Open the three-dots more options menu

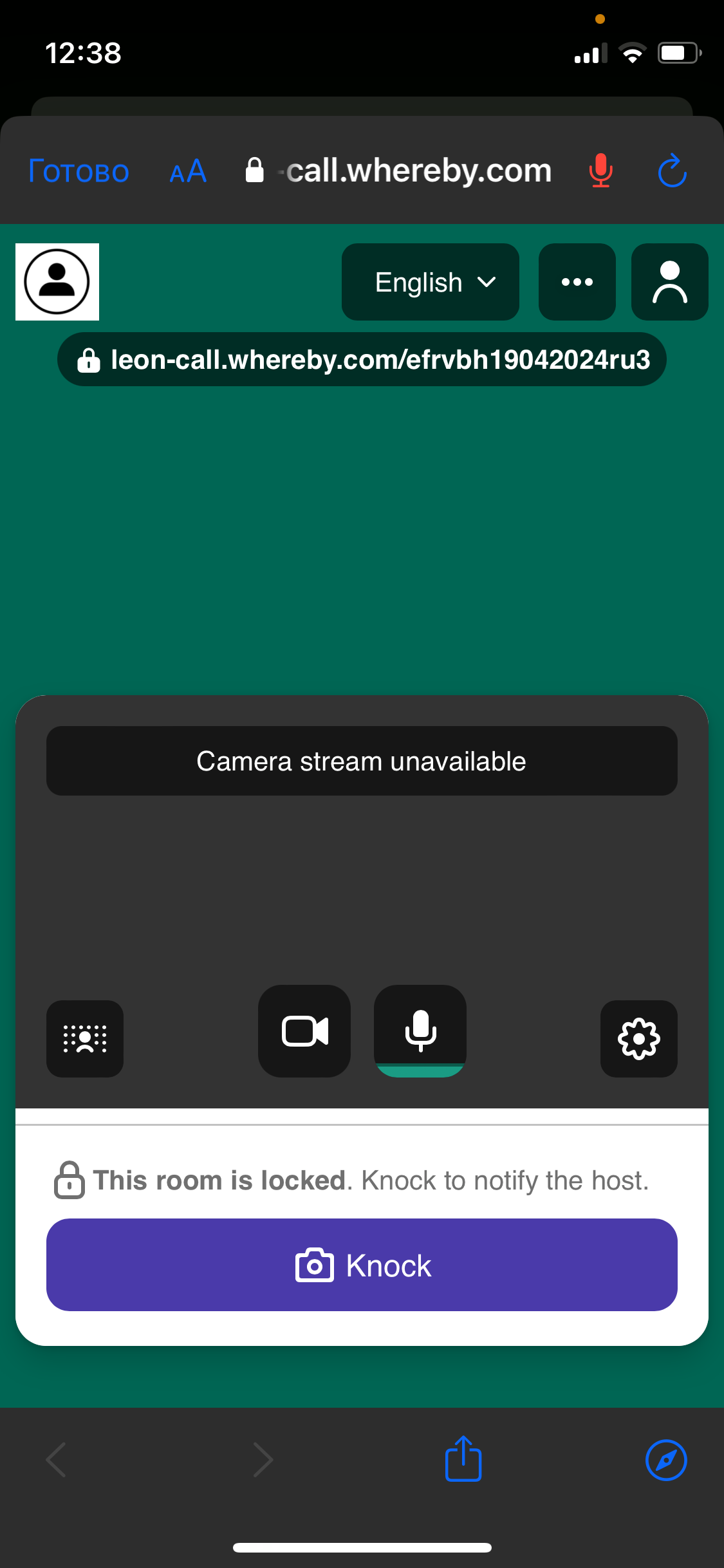577,282
